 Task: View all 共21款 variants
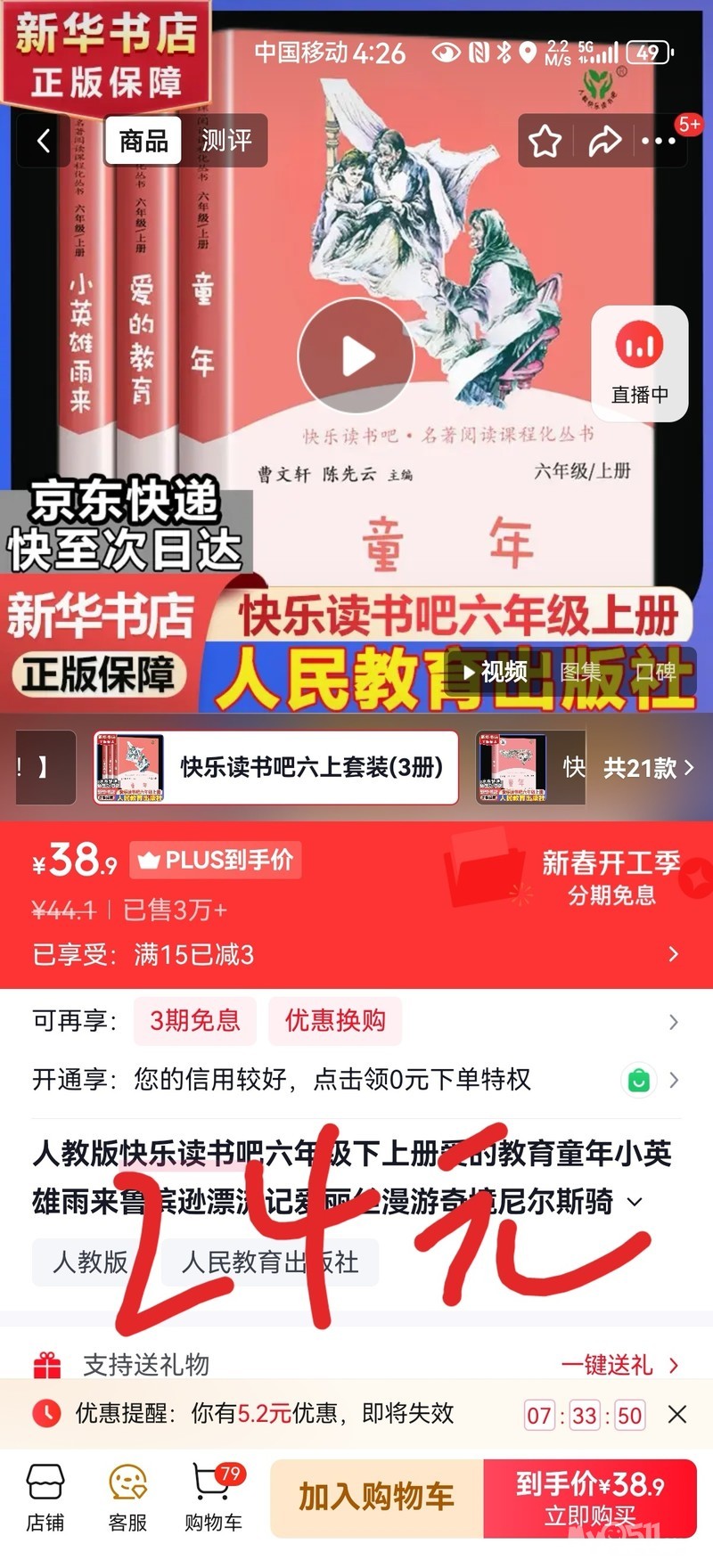pos(648,768)
